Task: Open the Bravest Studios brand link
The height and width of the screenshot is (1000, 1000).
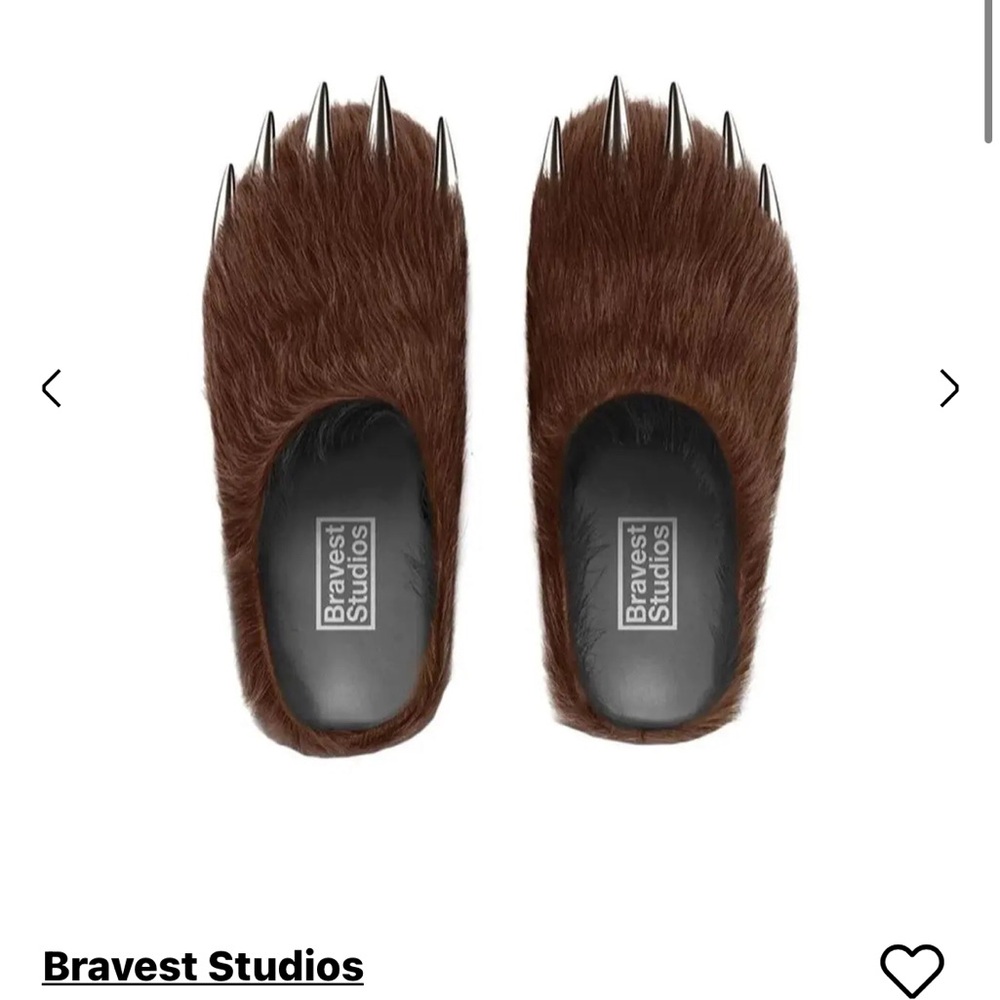Action: coord(203,966)
